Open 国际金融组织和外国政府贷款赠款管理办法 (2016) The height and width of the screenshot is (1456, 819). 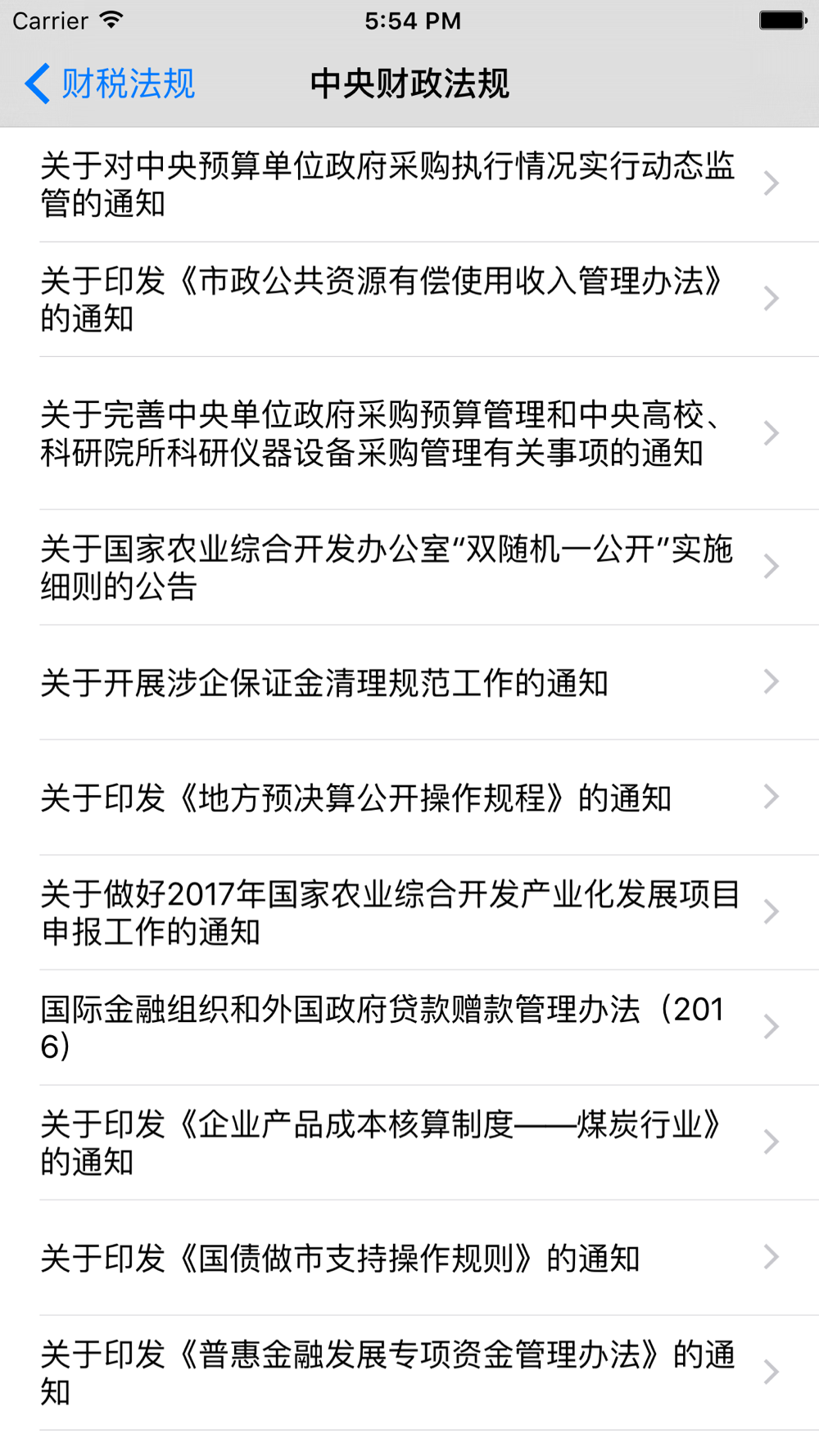pyautogui.click(x=409, y=1028)
